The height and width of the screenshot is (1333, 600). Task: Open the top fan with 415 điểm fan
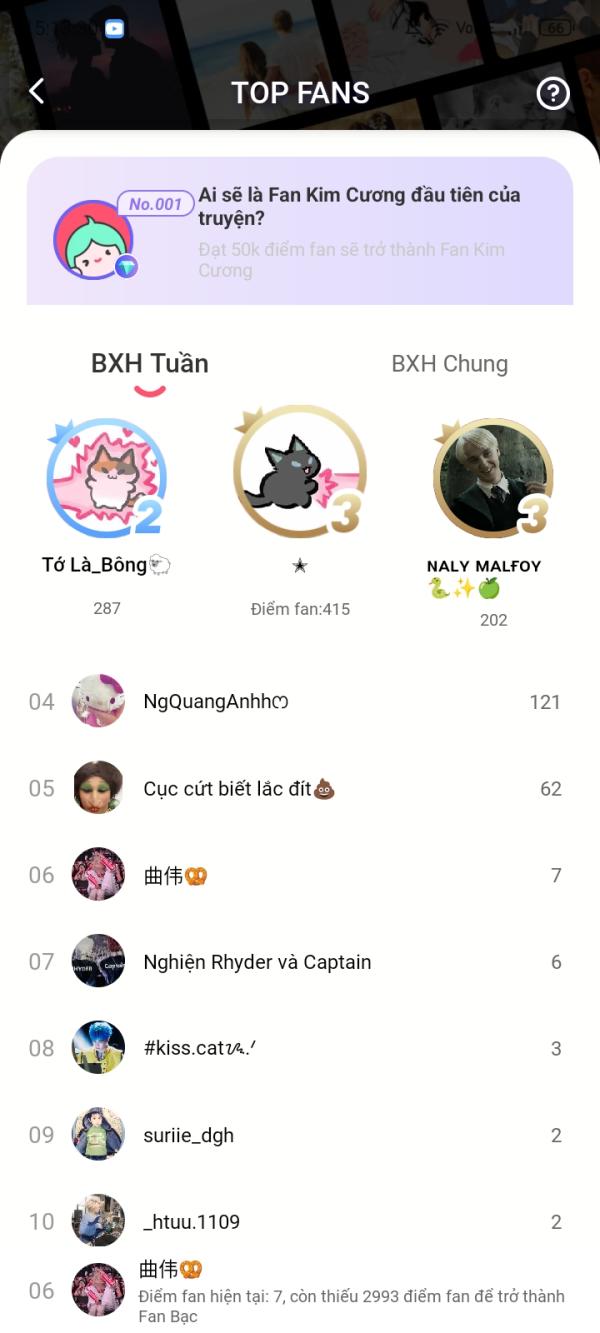coord(299,472)
